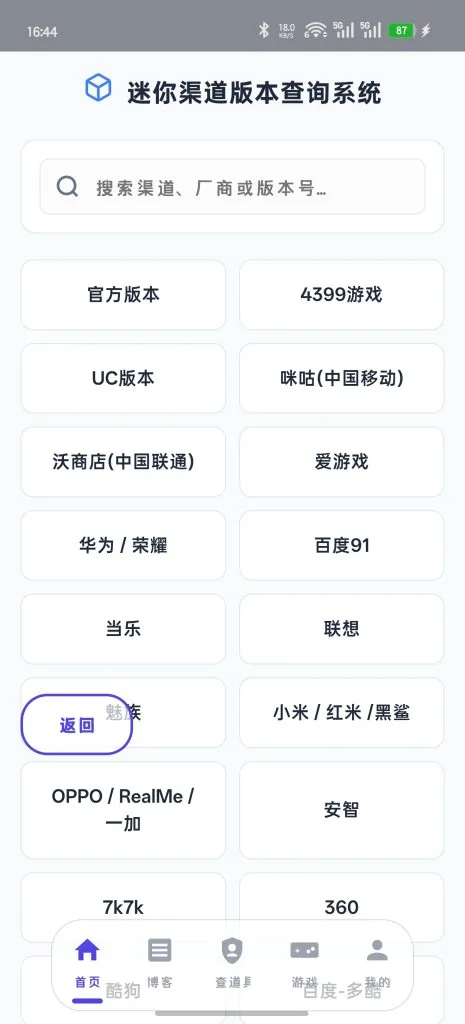Switch to the 首页 tab
Viewport: 465px width, 1024px height.
point(88,964)
